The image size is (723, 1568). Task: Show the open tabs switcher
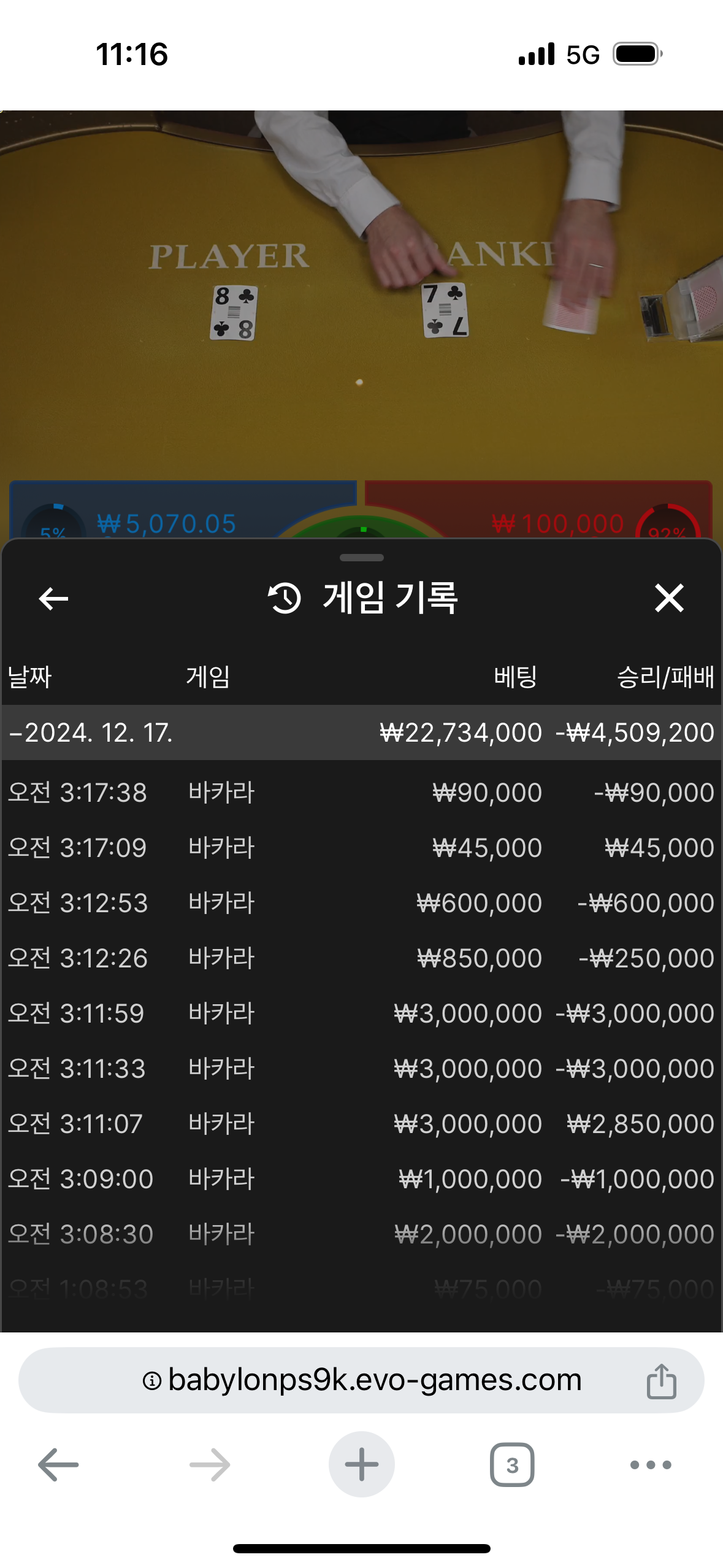(512, 1465)
